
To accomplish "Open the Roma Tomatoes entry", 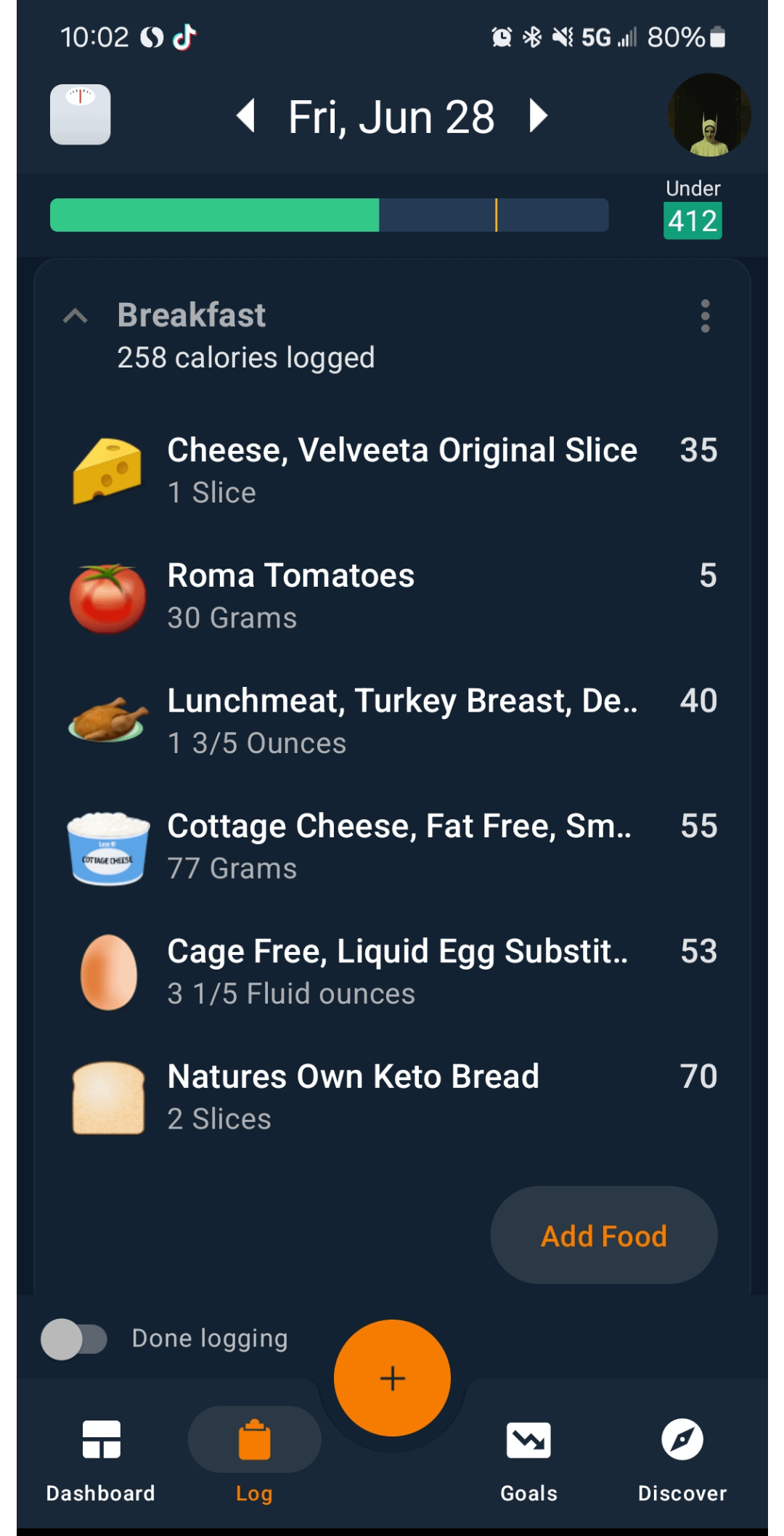I will (392, 596).
